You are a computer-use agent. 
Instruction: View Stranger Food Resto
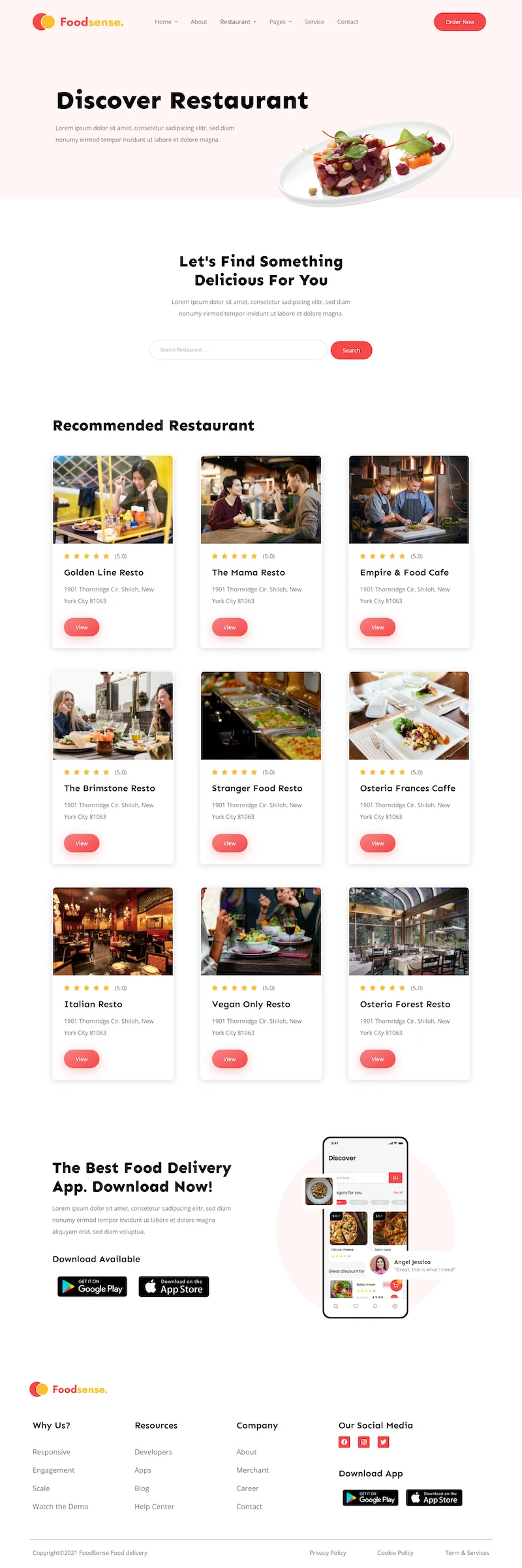coord(230,843)
